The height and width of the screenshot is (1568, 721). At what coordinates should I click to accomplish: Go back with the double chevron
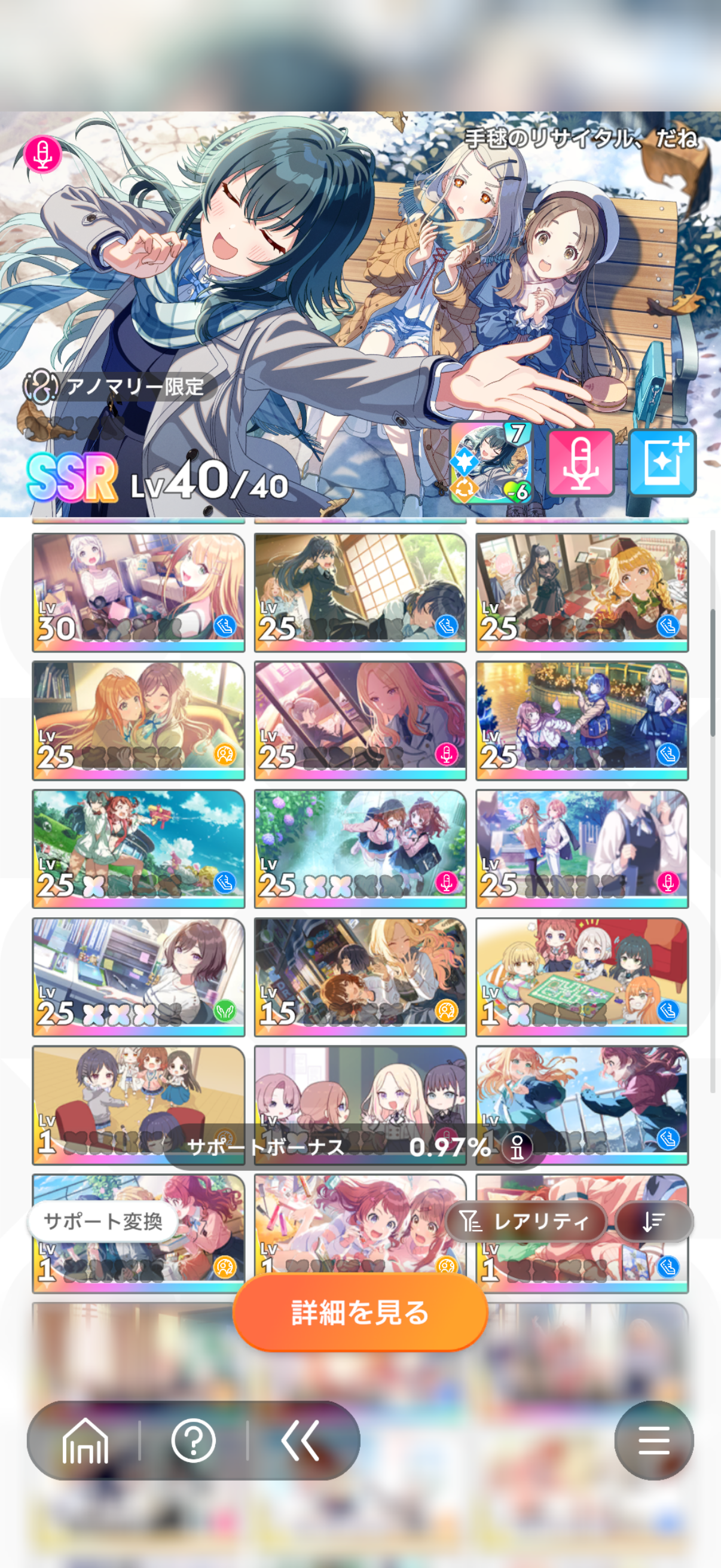pos(301,1441)
